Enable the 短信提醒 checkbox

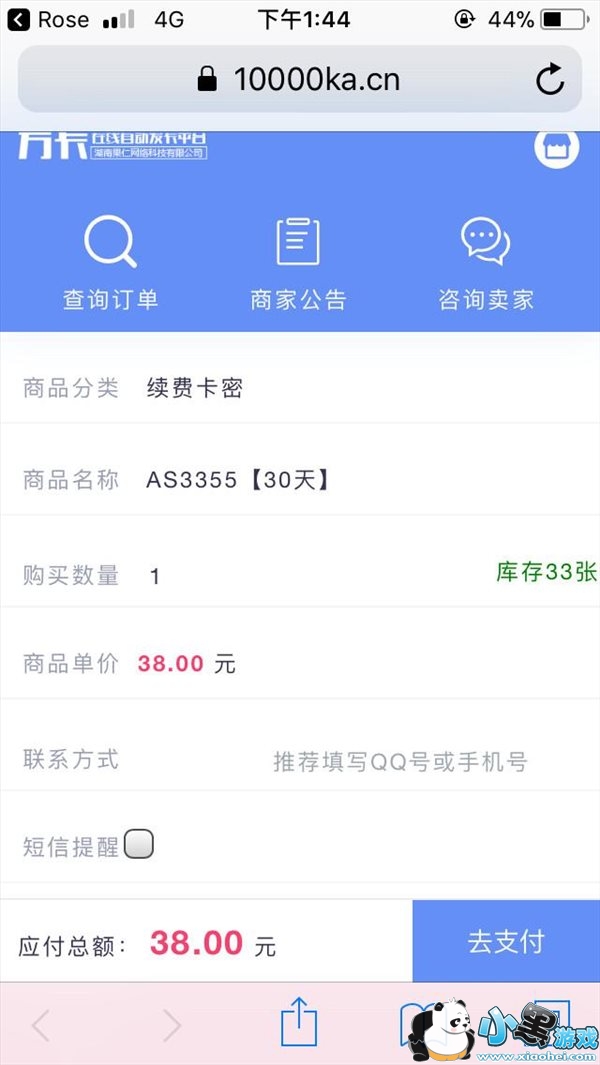139,846
